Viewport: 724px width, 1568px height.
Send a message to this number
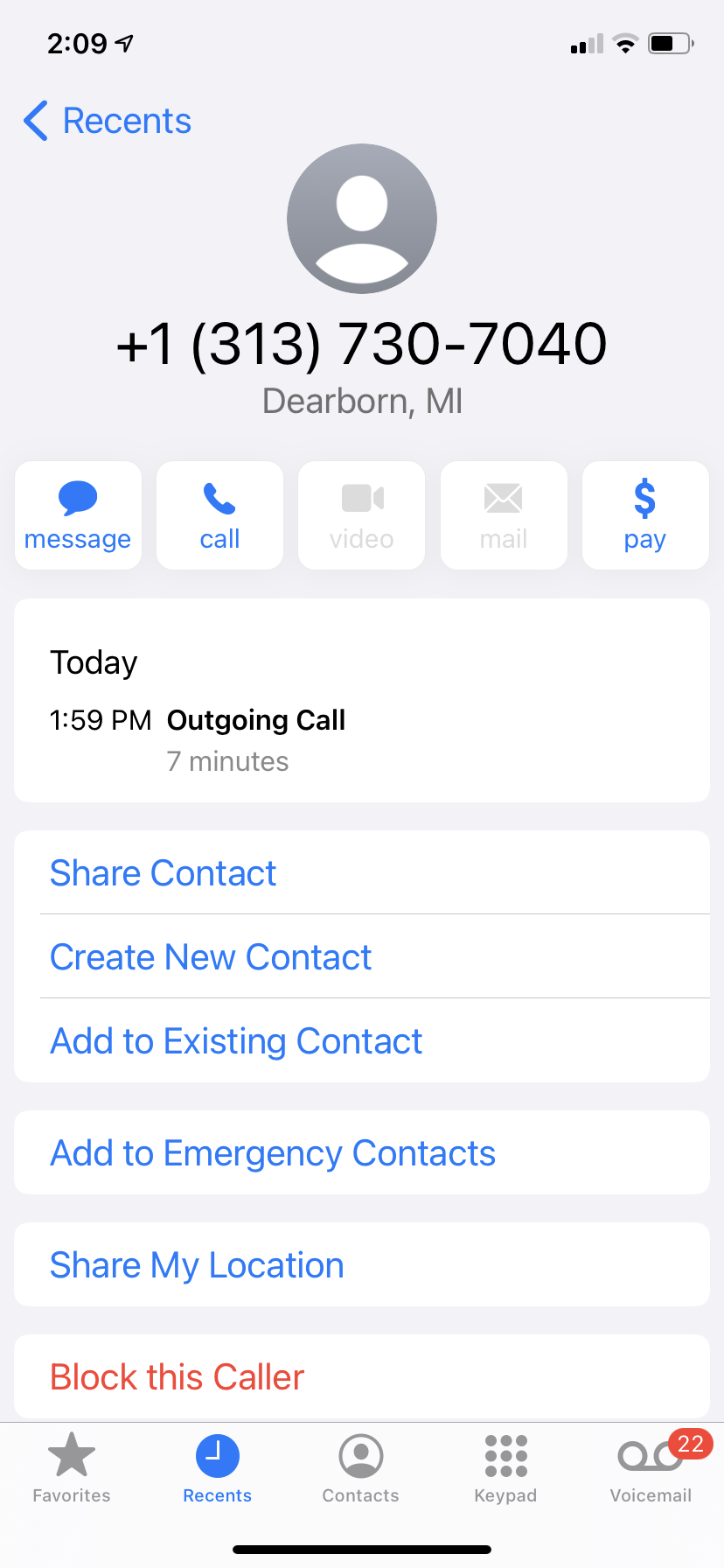click(x=78, y=515)
